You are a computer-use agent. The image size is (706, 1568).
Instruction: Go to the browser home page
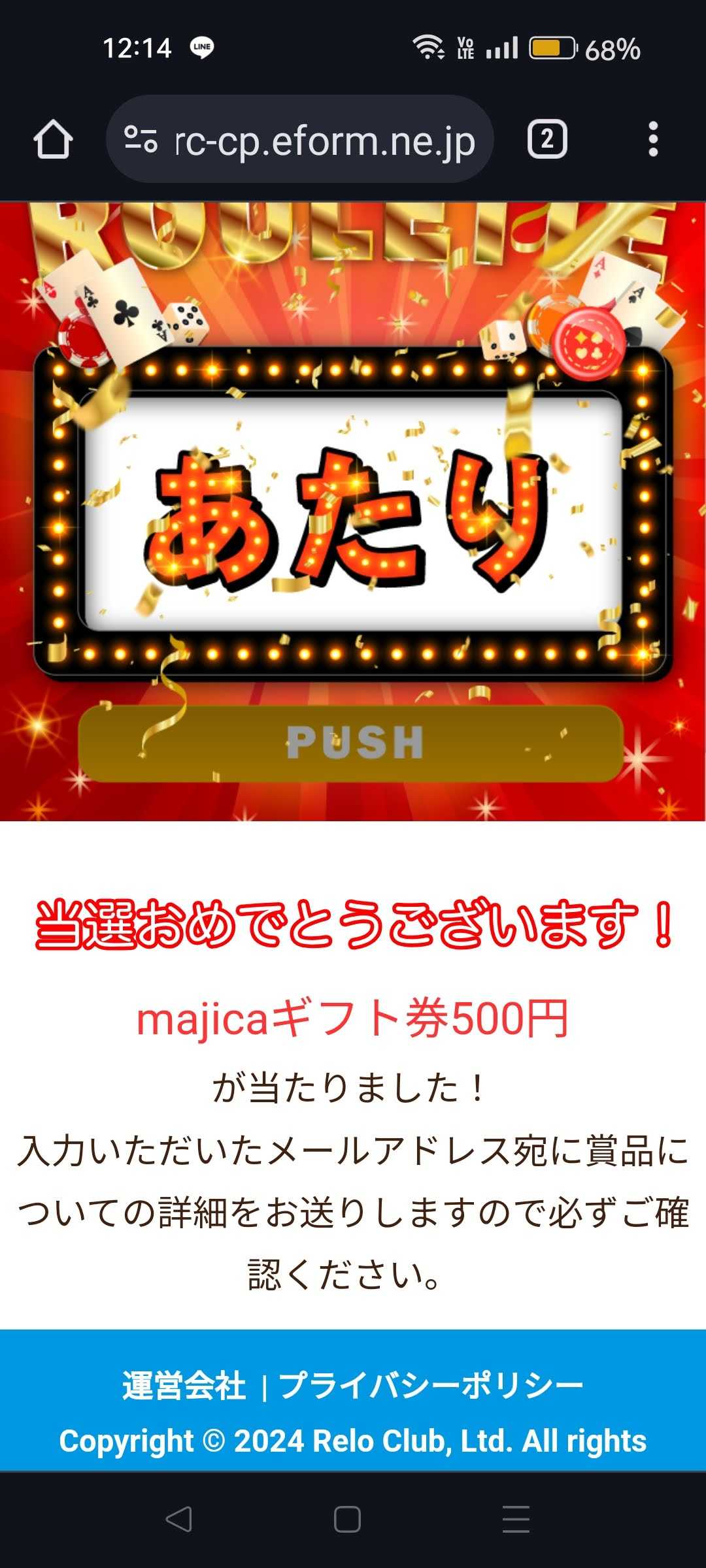click(53, 140)
